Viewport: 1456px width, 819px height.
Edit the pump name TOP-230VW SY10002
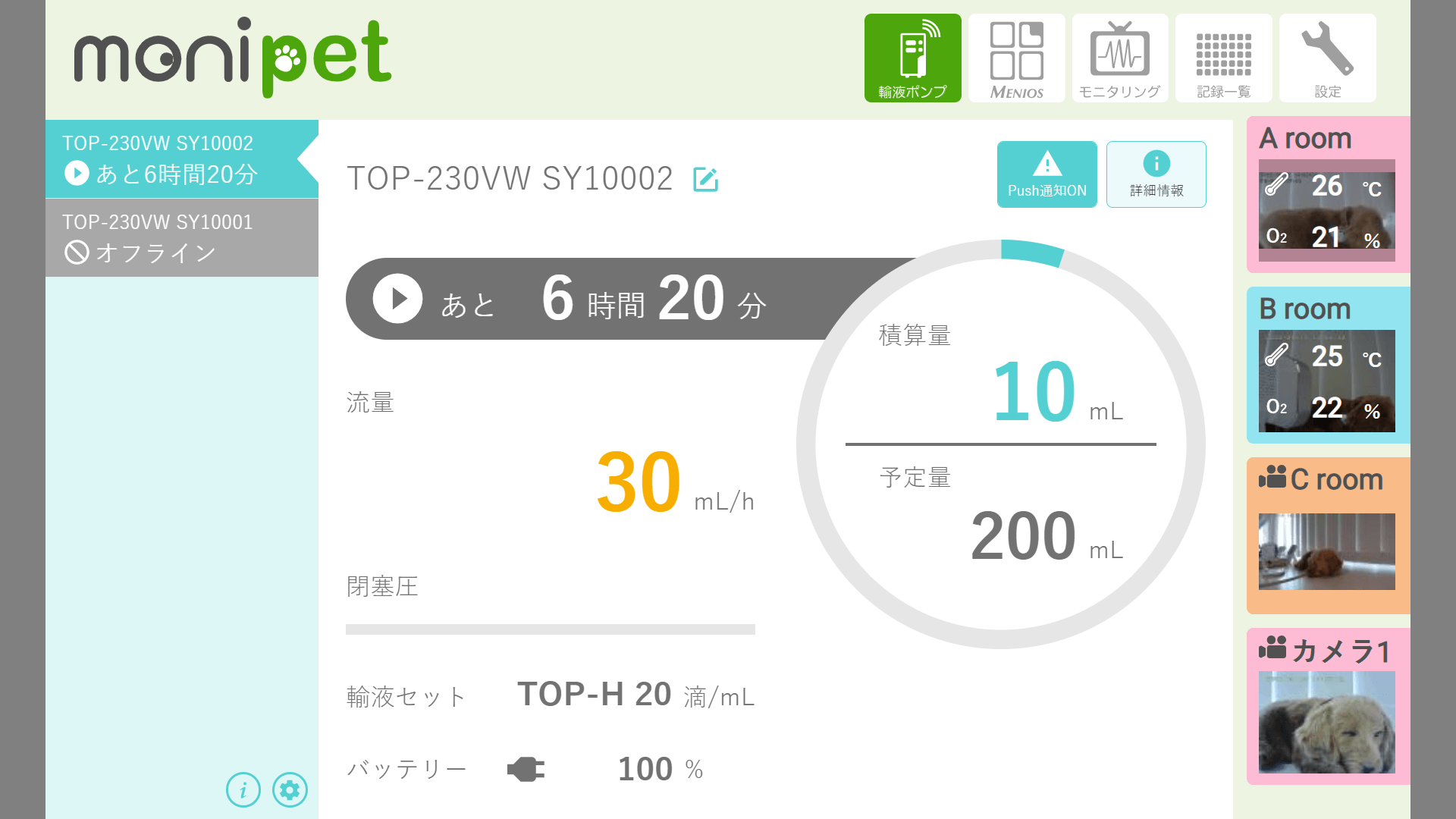tap(705, 180)
